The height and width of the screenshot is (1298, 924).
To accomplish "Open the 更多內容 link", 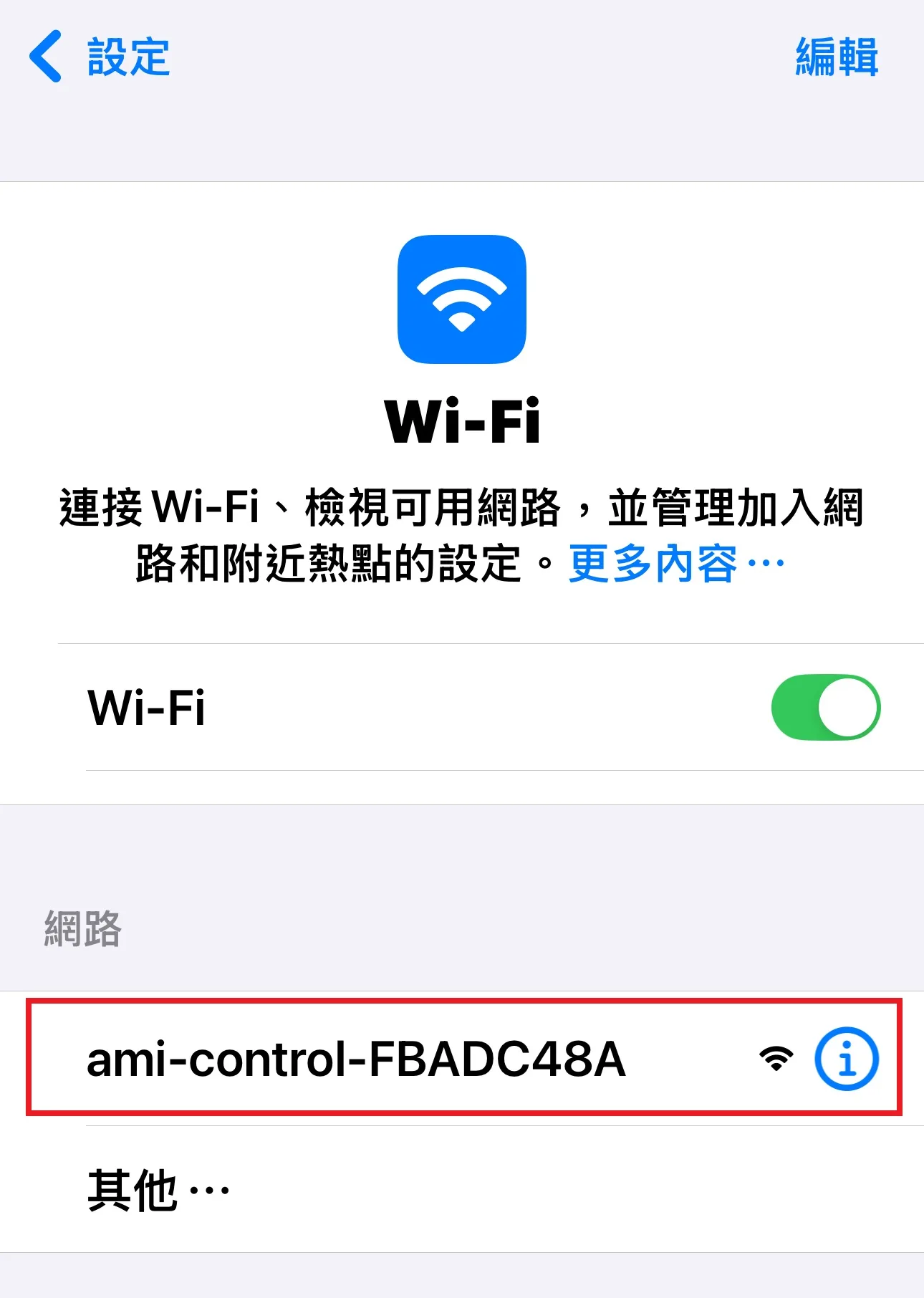I will (675, 564).
